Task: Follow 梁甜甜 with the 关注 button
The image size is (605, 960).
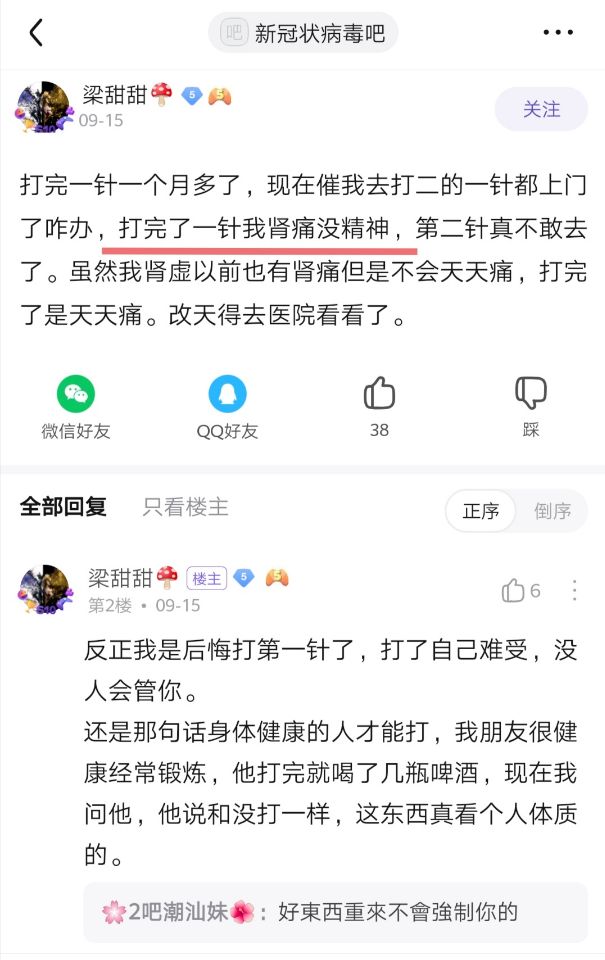Action: point(541,109)
